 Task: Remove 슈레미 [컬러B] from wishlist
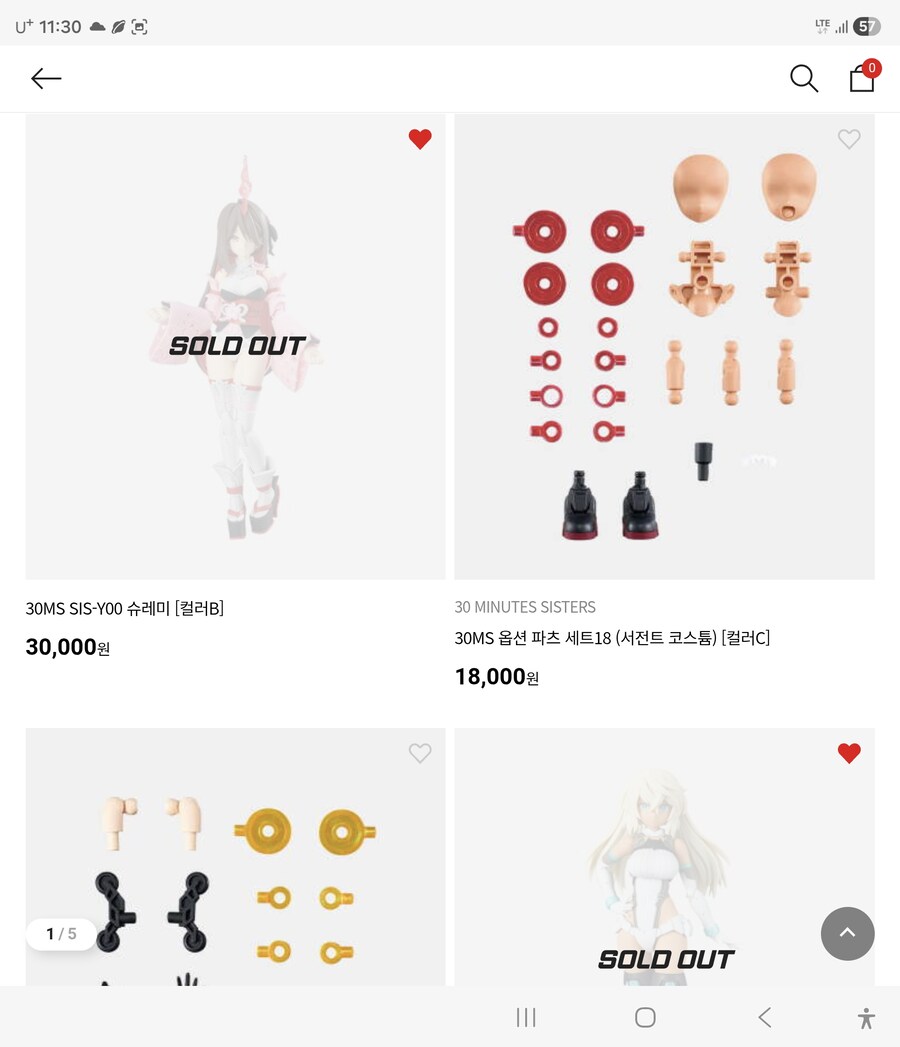tap(420, 140)
